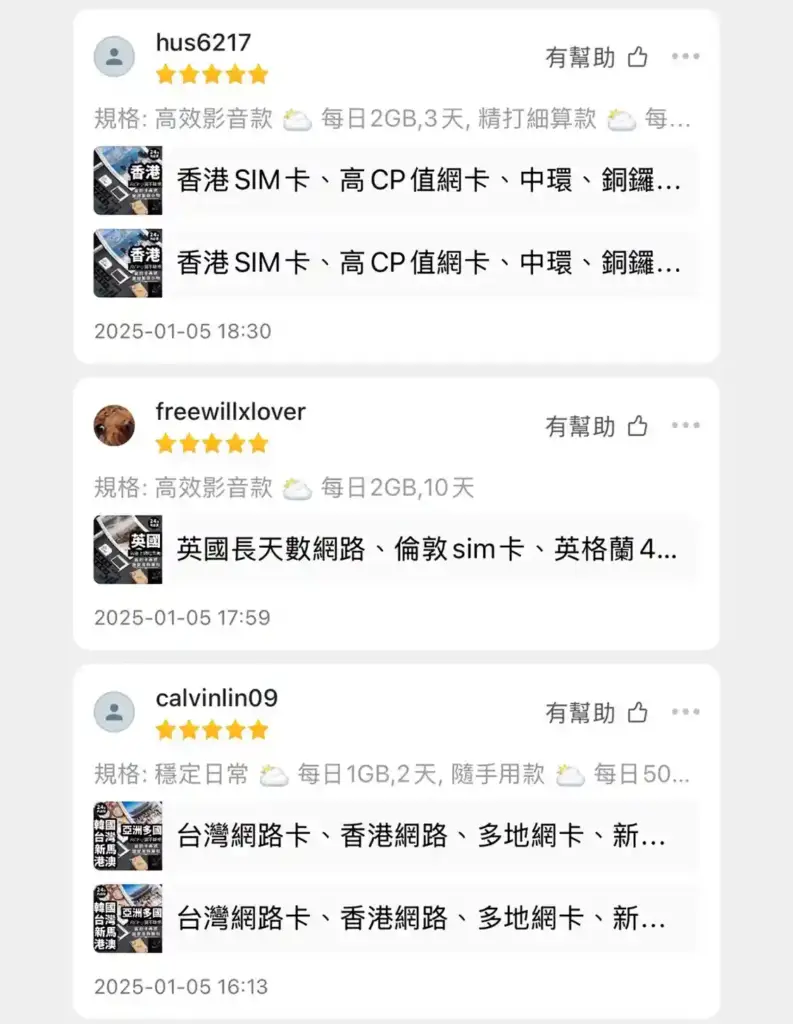
Task: Click calvinlin09's default user avatar
Action: click(x=114, y=711)
